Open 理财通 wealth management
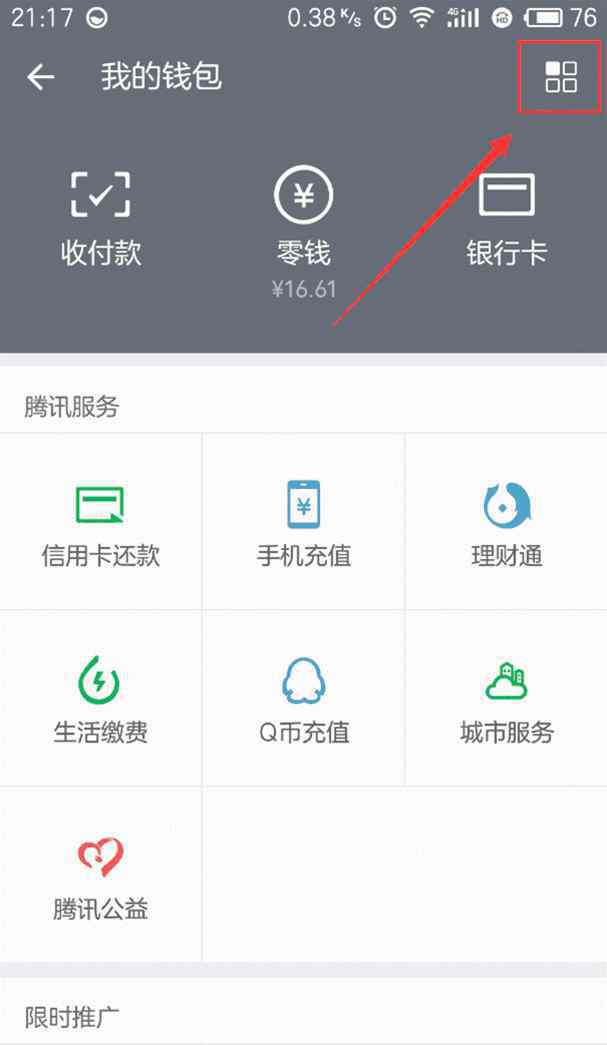 coord(506,522)
